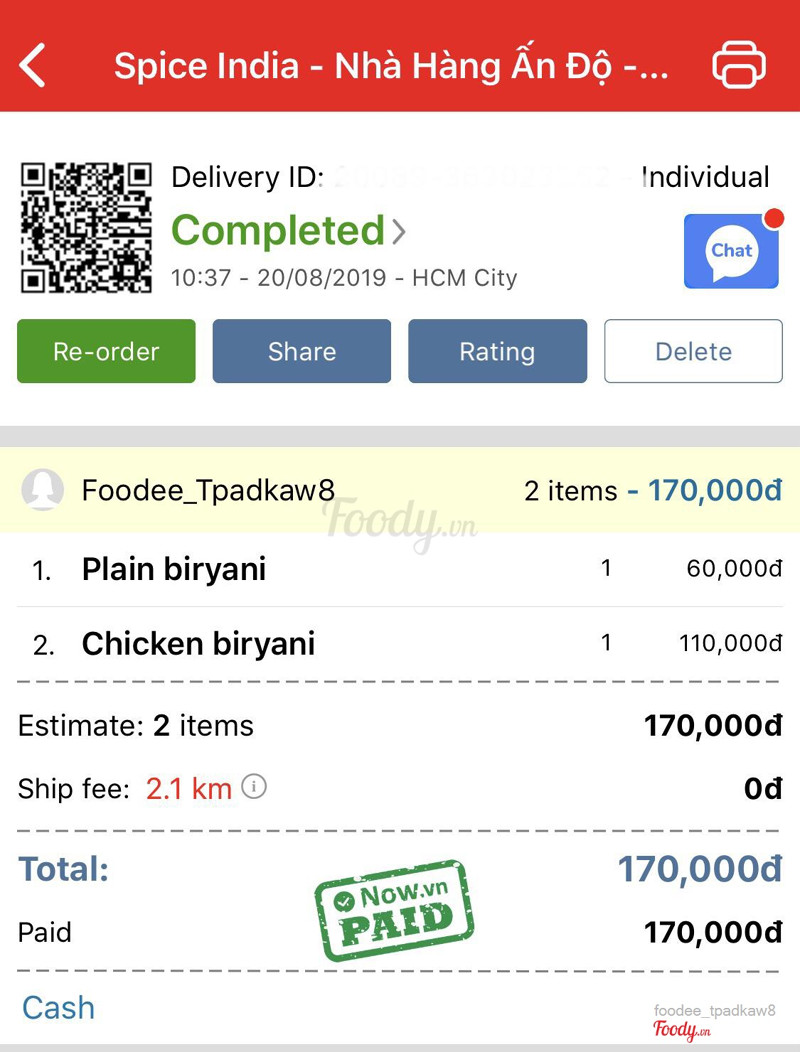Tap the back arrow in the header

point(32,65)
